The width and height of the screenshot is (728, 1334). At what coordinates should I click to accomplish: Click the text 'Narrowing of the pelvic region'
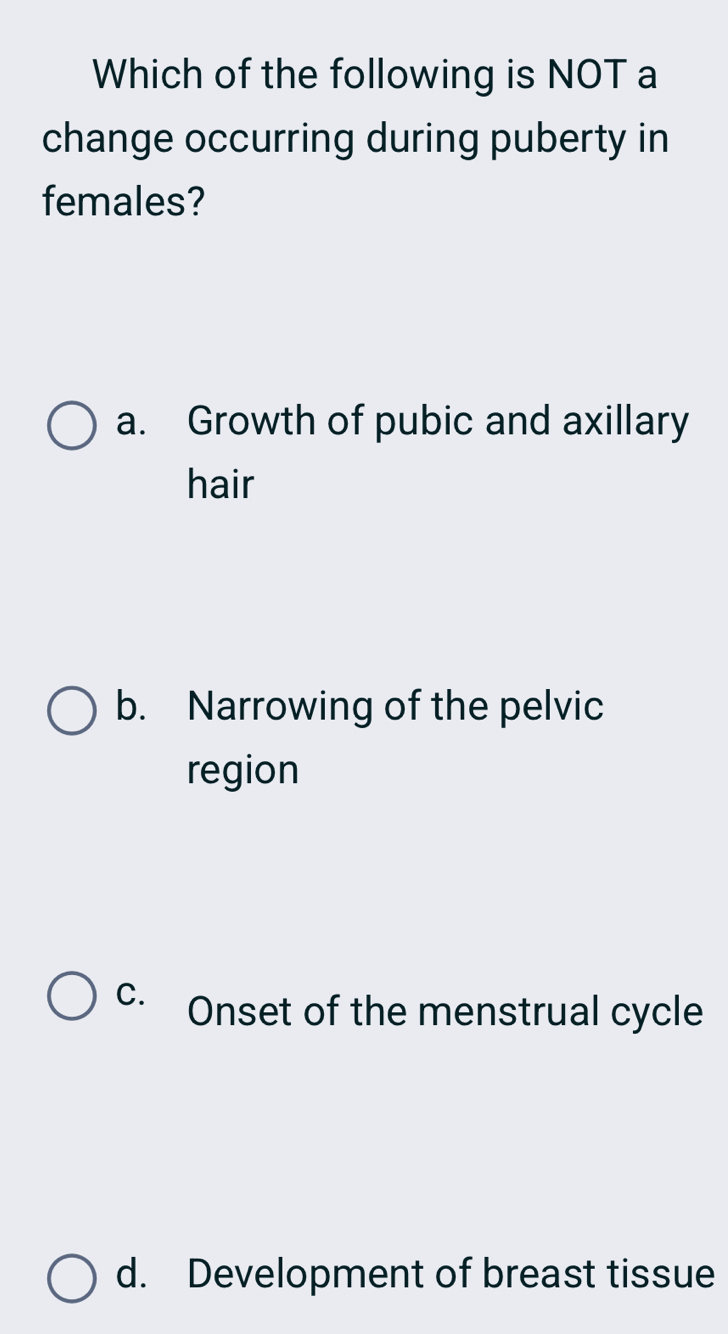click(396, 737)
